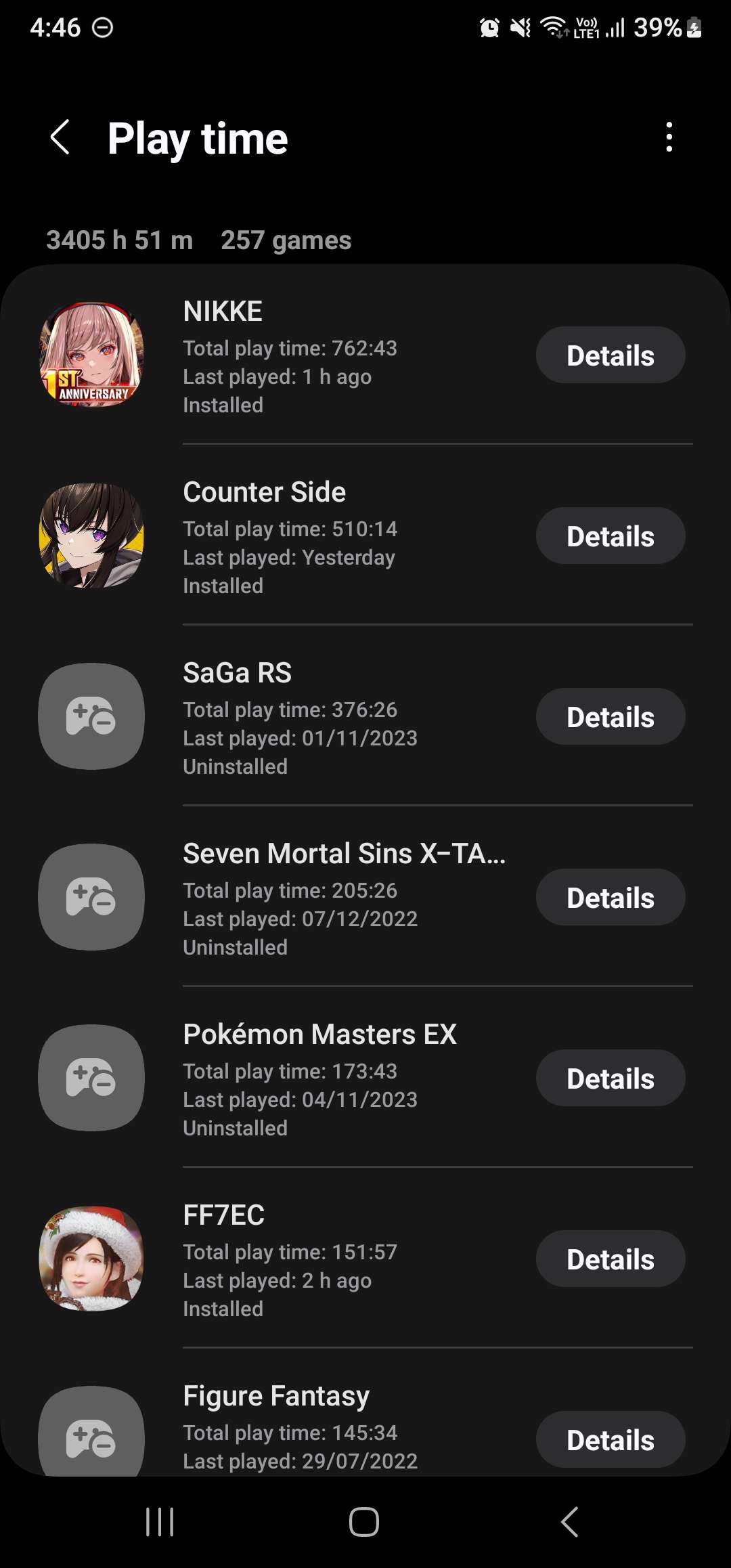The width and height of the screenshot is (731, 1568).
Task: Open details for Figure Fantasy
Action: (610, 1439)
